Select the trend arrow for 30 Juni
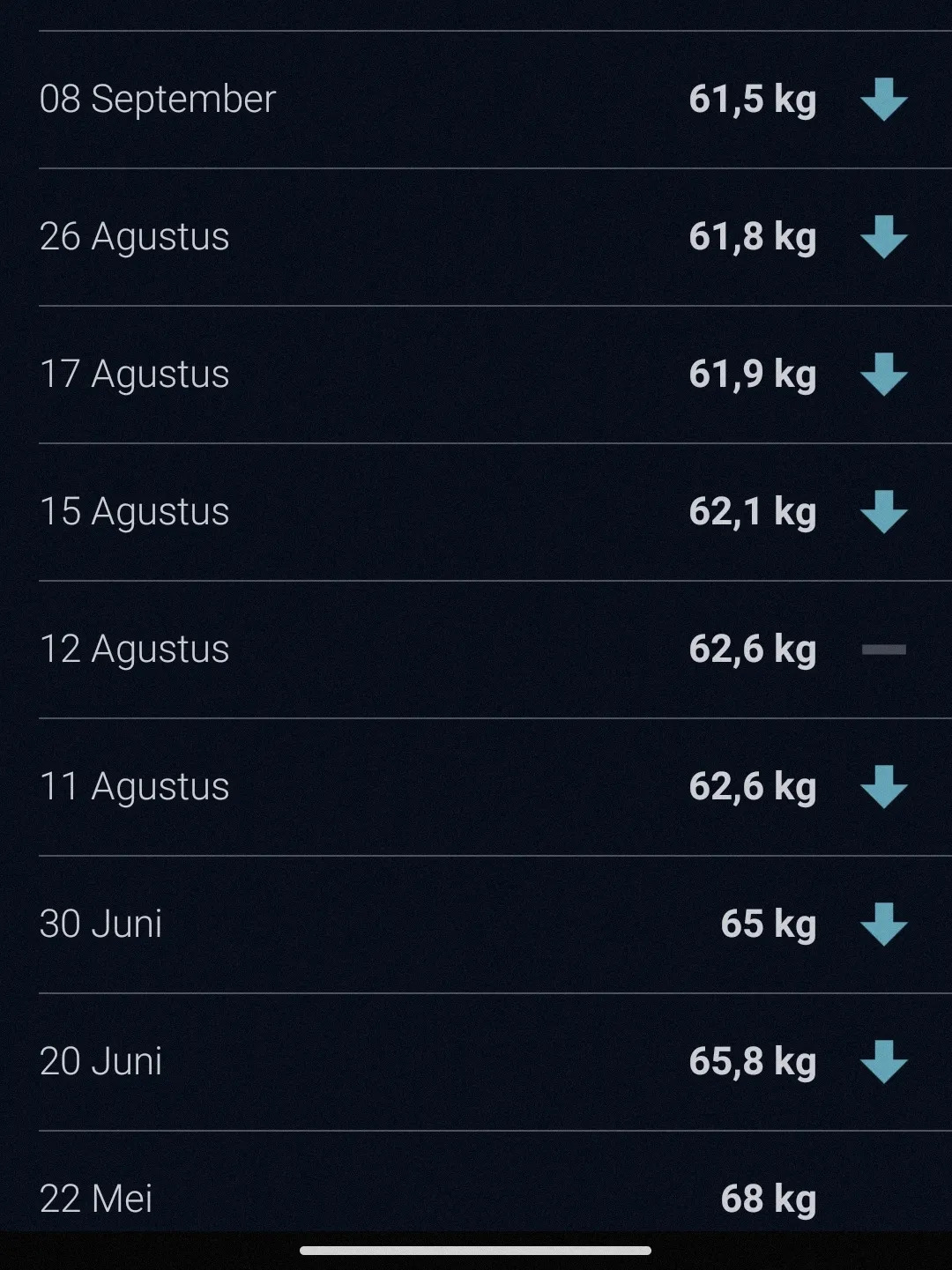This screenshot has width=952, height=1270. pos(884,924)
